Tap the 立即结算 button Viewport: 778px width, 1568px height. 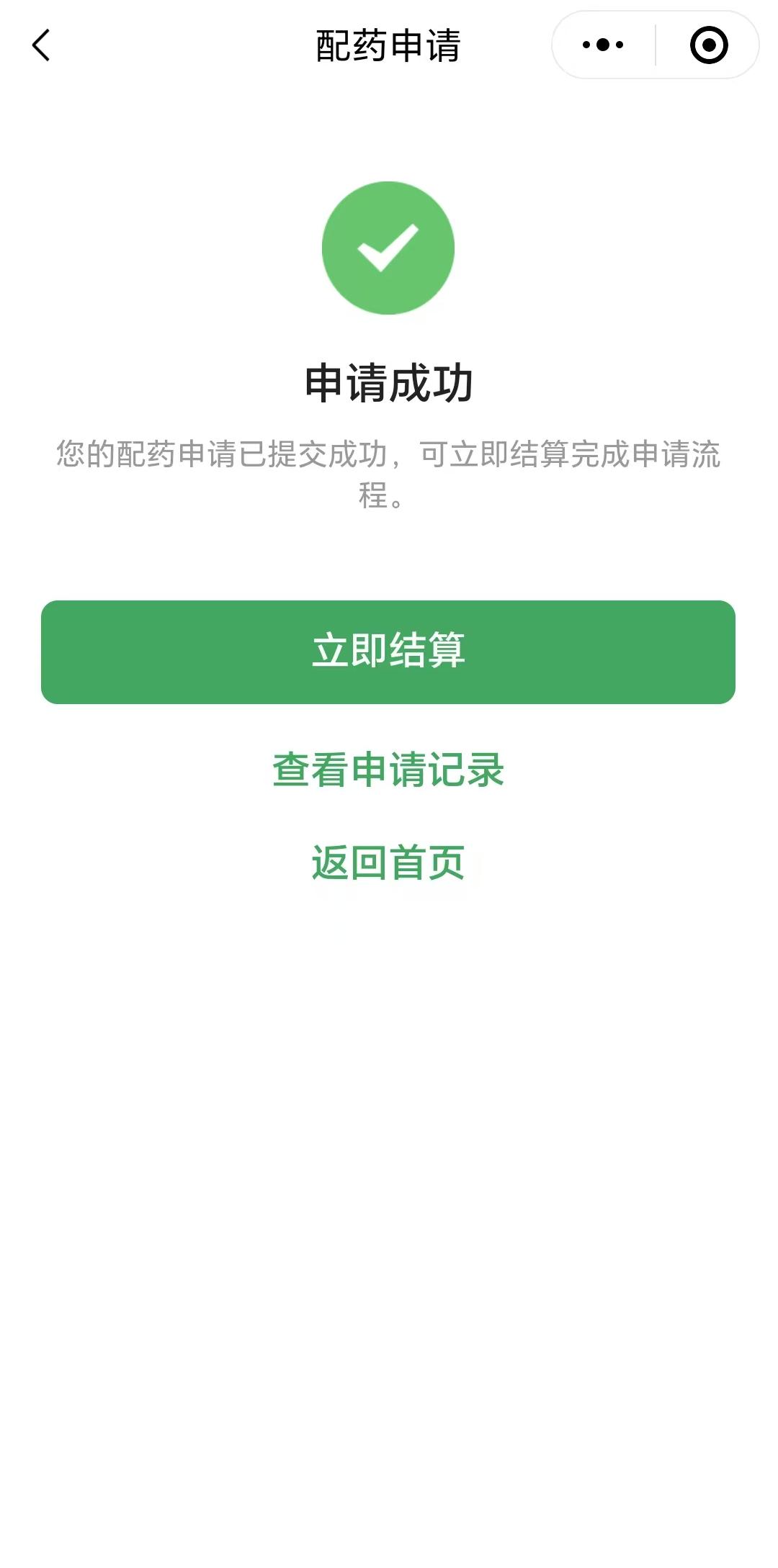click(x=388, y=652)
